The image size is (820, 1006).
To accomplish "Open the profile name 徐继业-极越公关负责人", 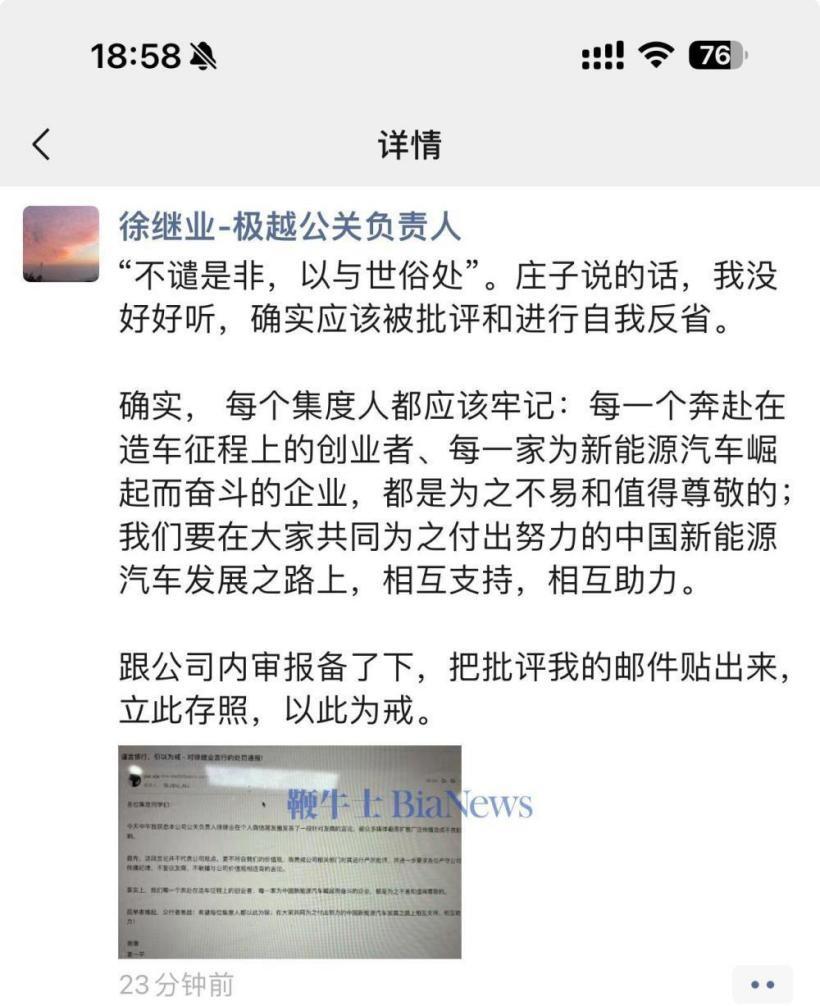I will point(290,227).
